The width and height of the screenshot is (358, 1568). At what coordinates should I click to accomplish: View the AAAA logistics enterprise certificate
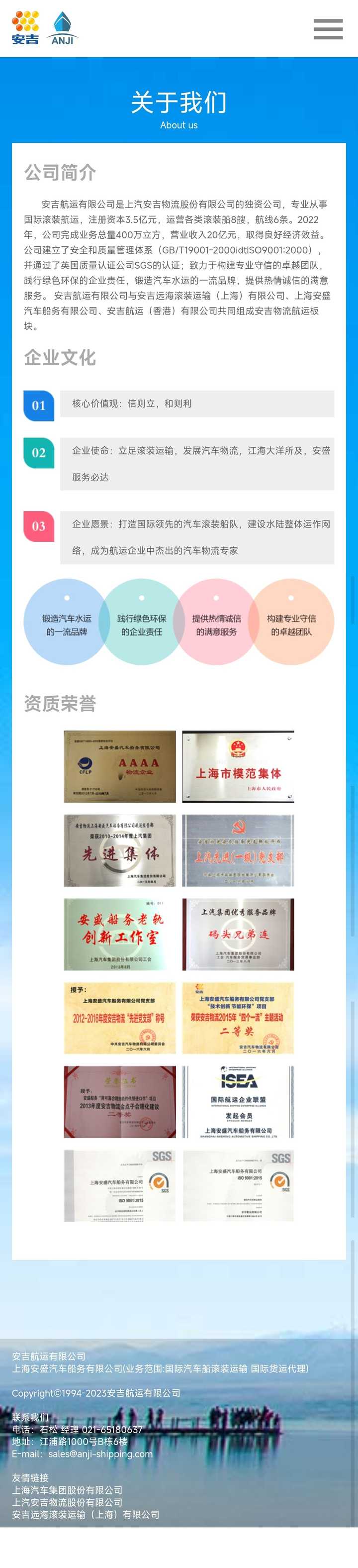tap(120, 766)
